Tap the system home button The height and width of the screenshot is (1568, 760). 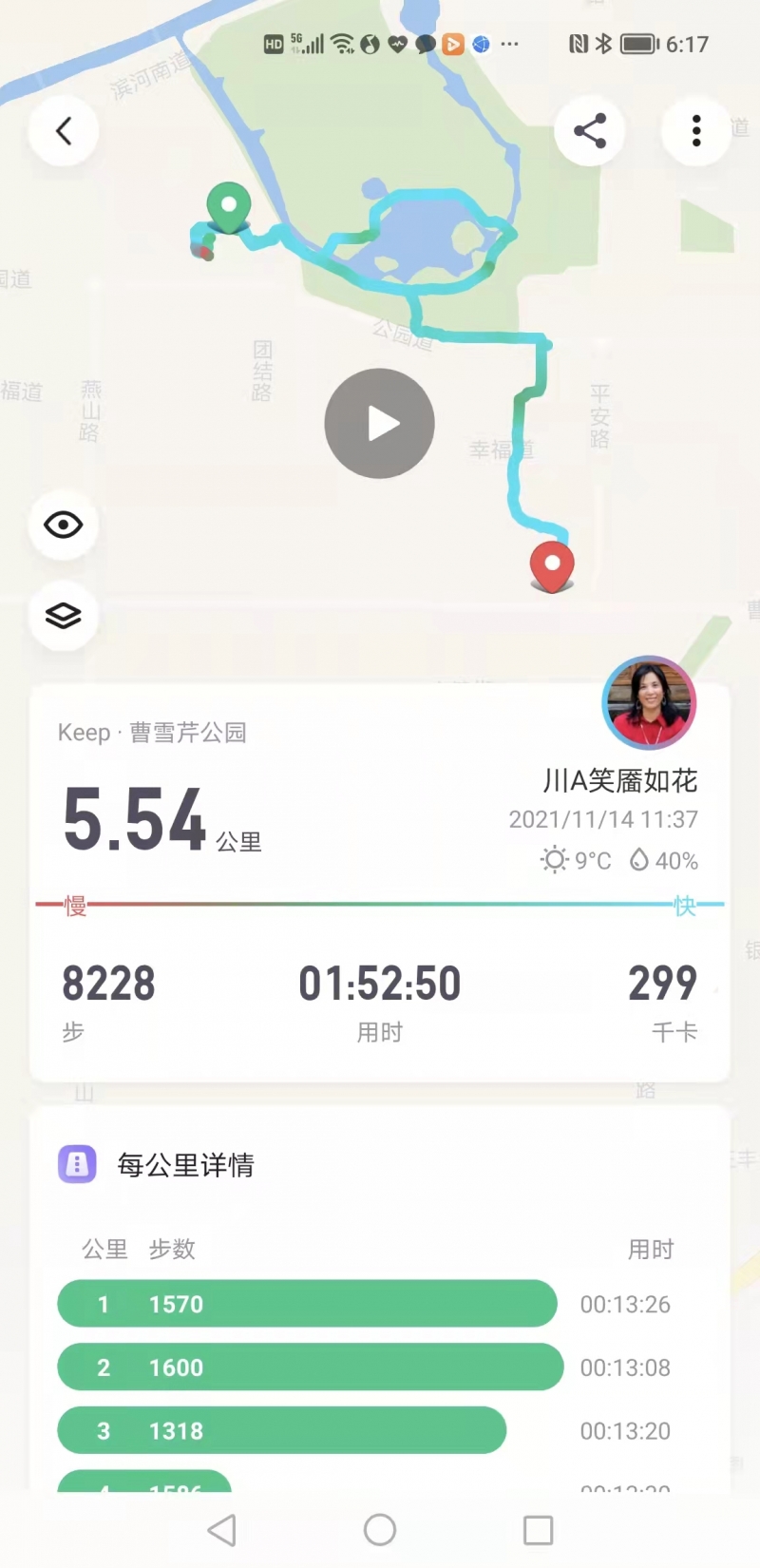click(x=380, y=1530)
